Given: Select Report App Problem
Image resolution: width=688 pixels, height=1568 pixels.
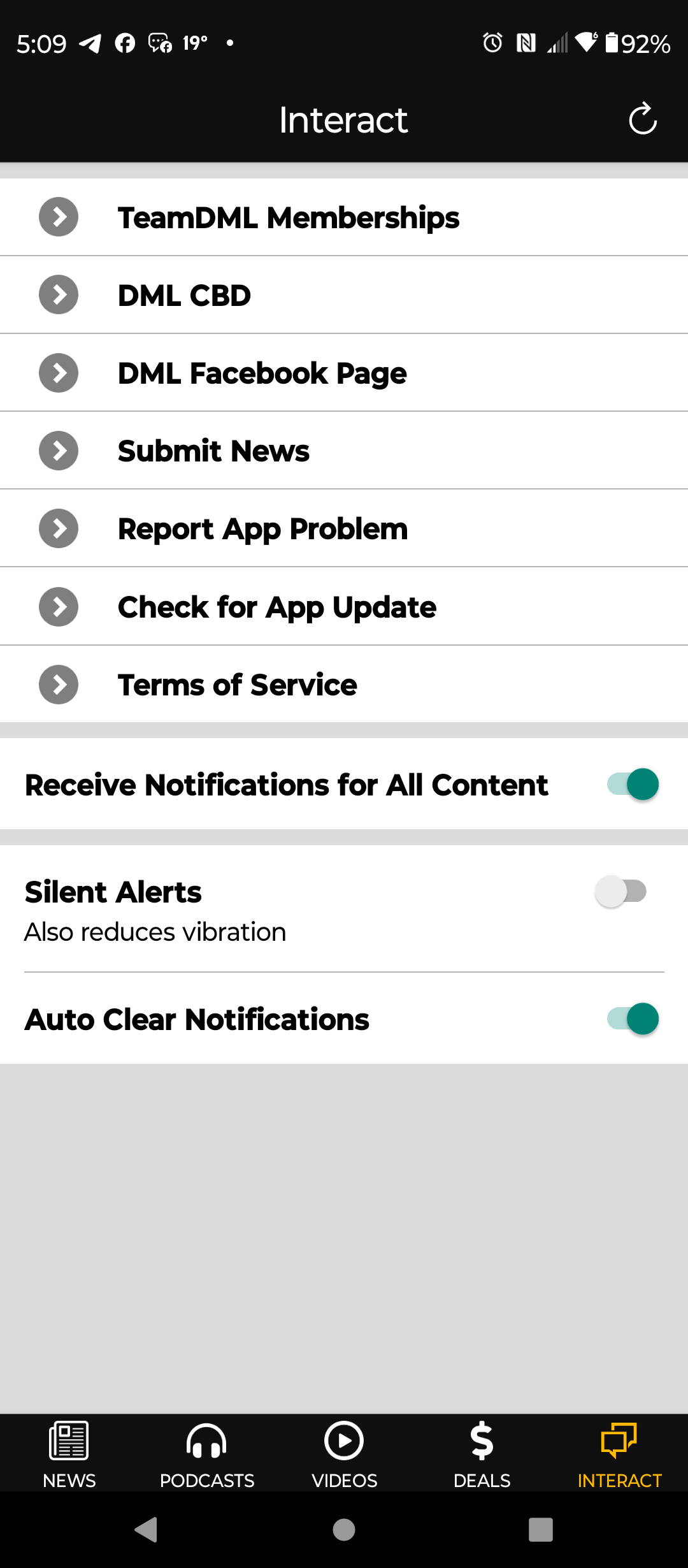Looking at the screenshot, I should tap(262, 528).
